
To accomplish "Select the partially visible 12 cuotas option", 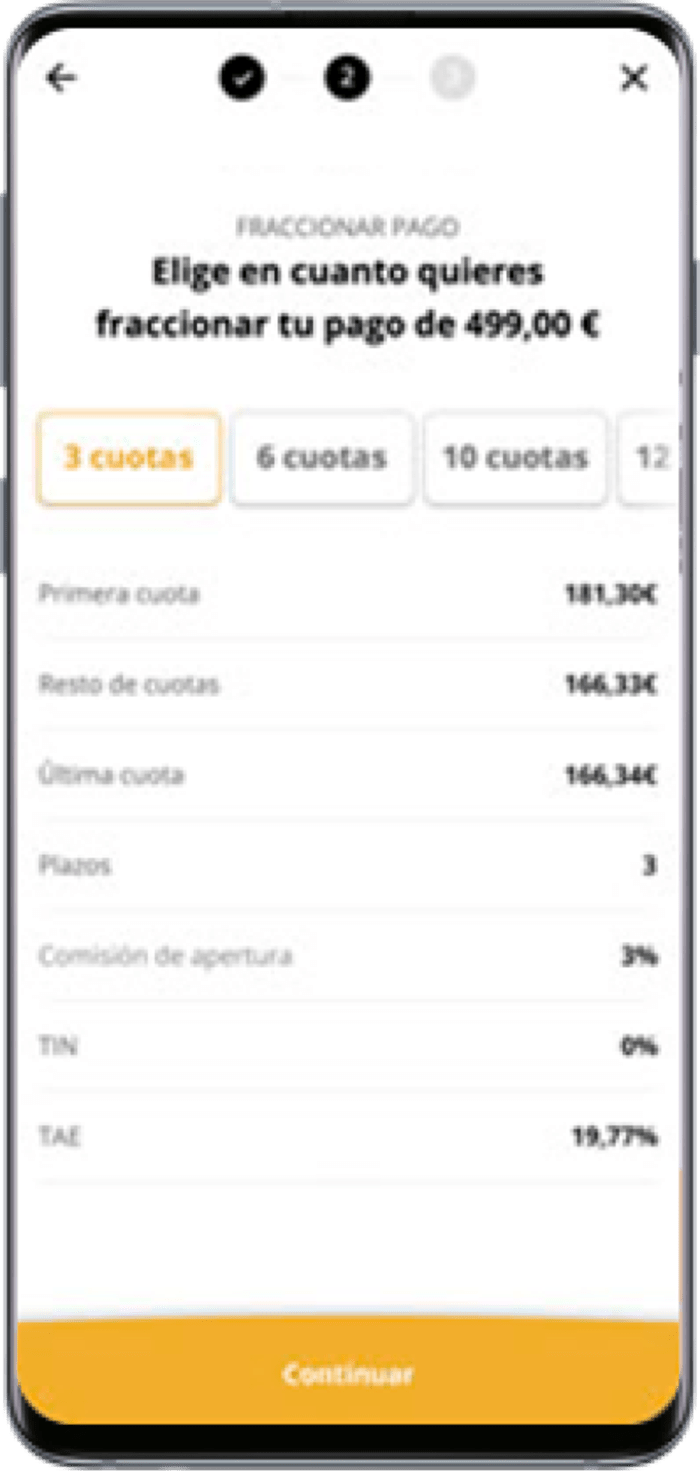I will point(647,458).
